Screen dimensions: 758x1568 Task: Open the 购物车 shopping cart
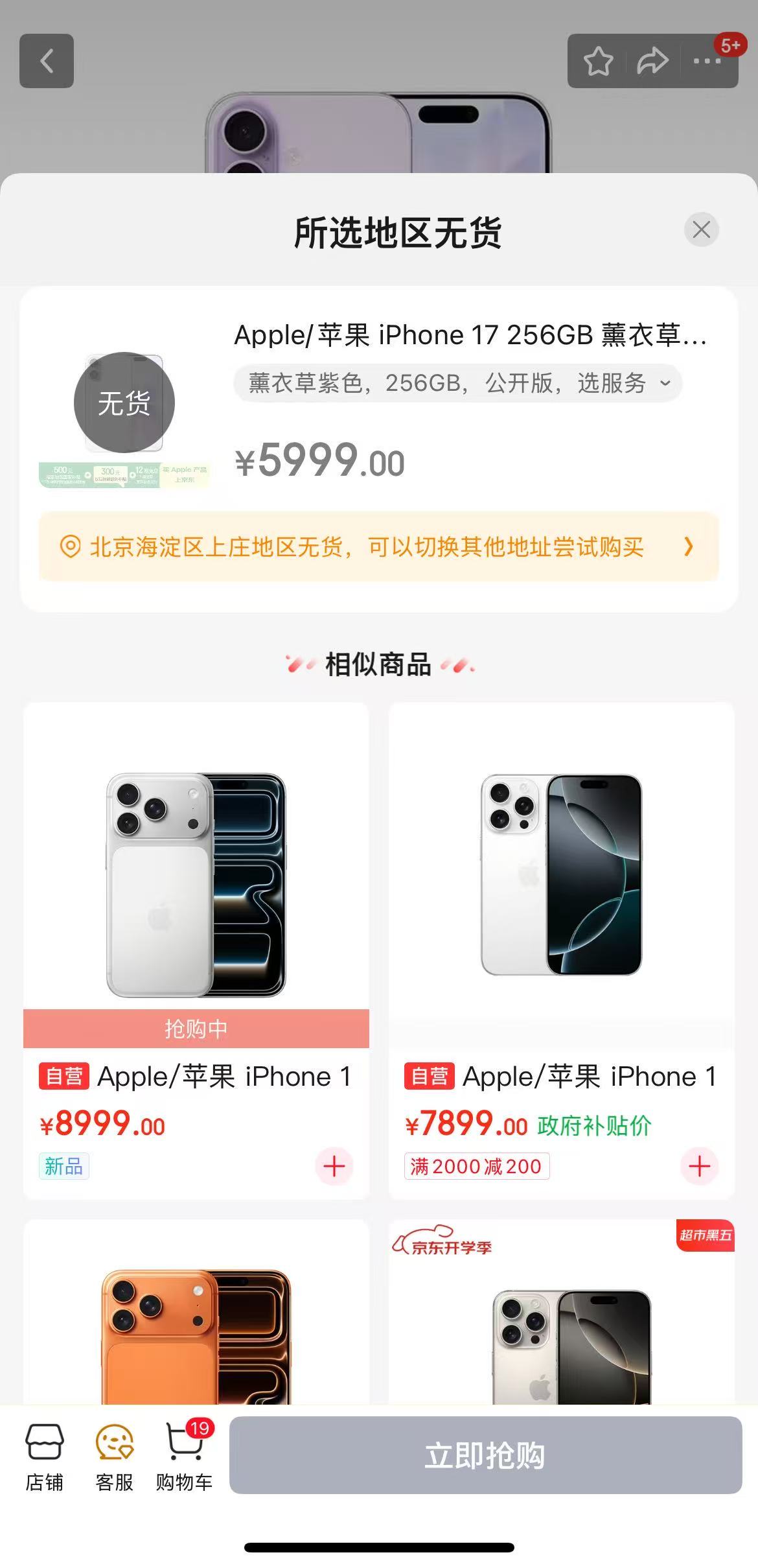point(184,1456)
